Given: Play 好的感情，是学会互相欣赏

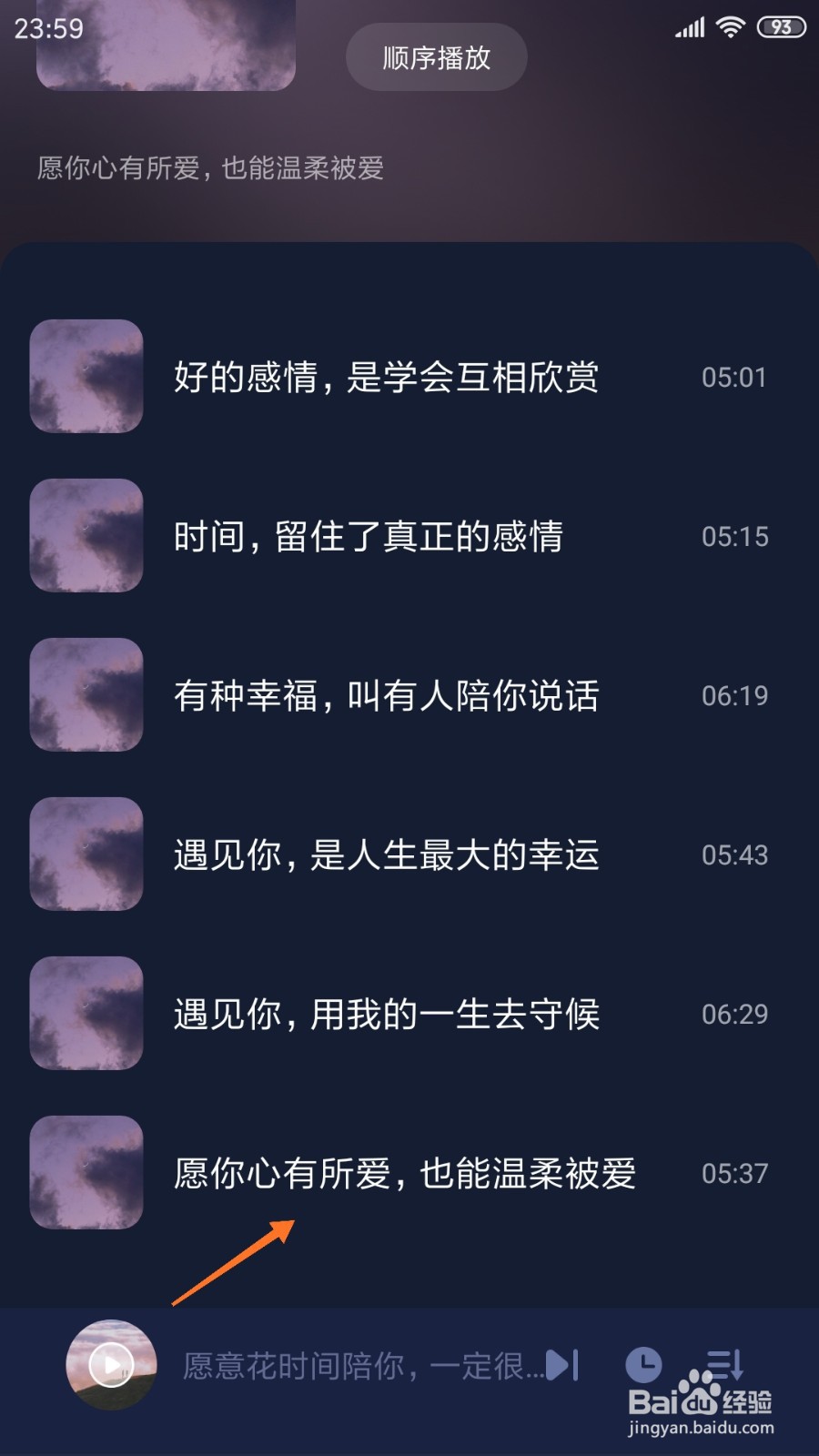Looking at the screenshot, I should pos(409,376).
